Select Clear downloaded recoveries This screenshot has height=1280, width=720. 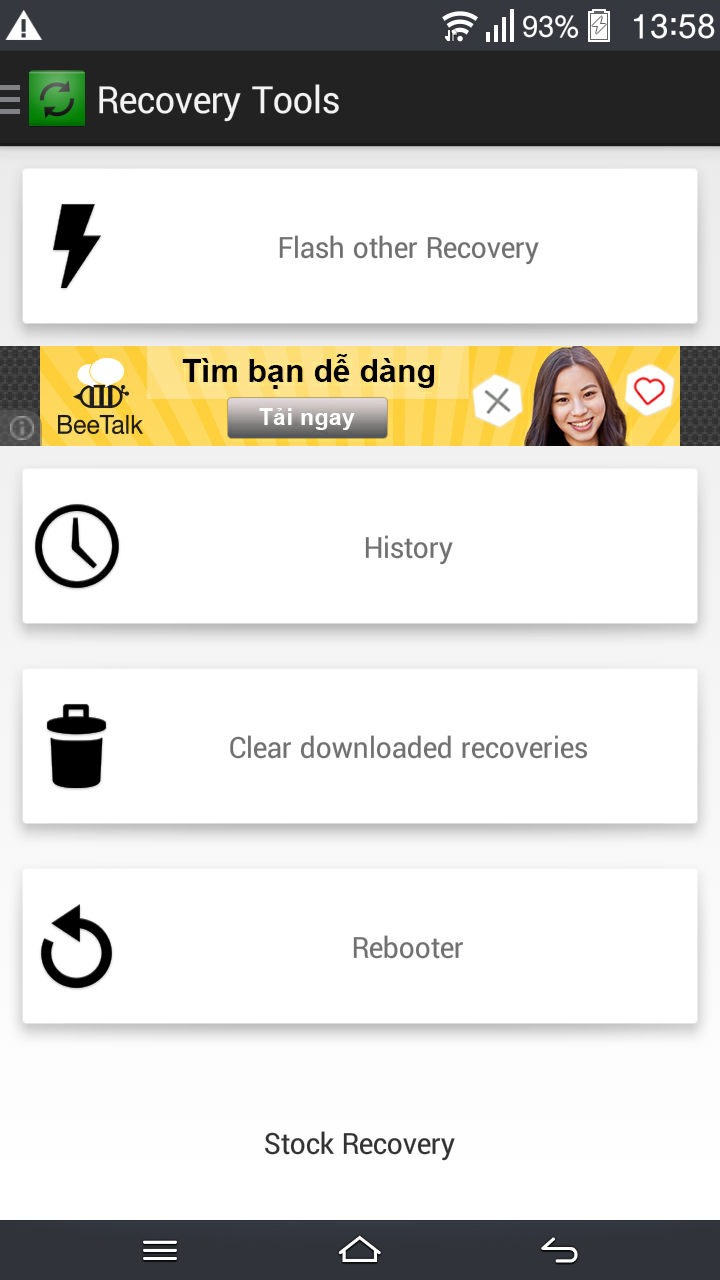(x=360, y=746)
